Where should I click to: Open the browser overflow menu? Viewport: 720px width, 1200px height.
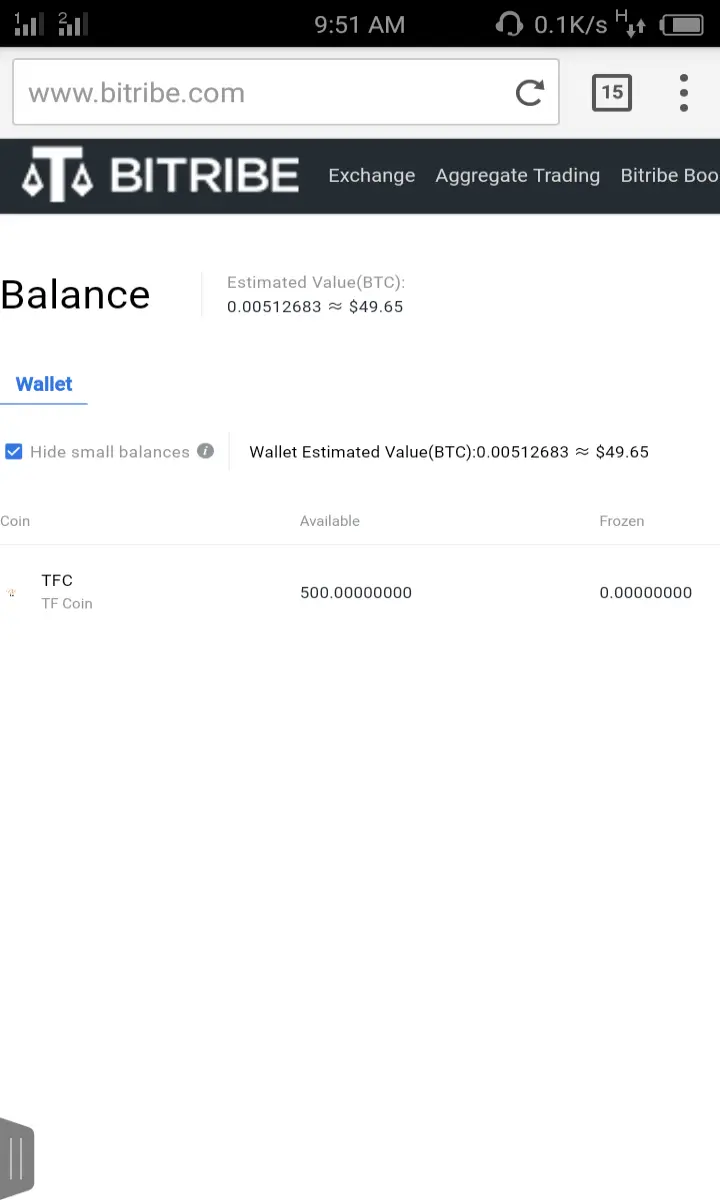[684, 93]
